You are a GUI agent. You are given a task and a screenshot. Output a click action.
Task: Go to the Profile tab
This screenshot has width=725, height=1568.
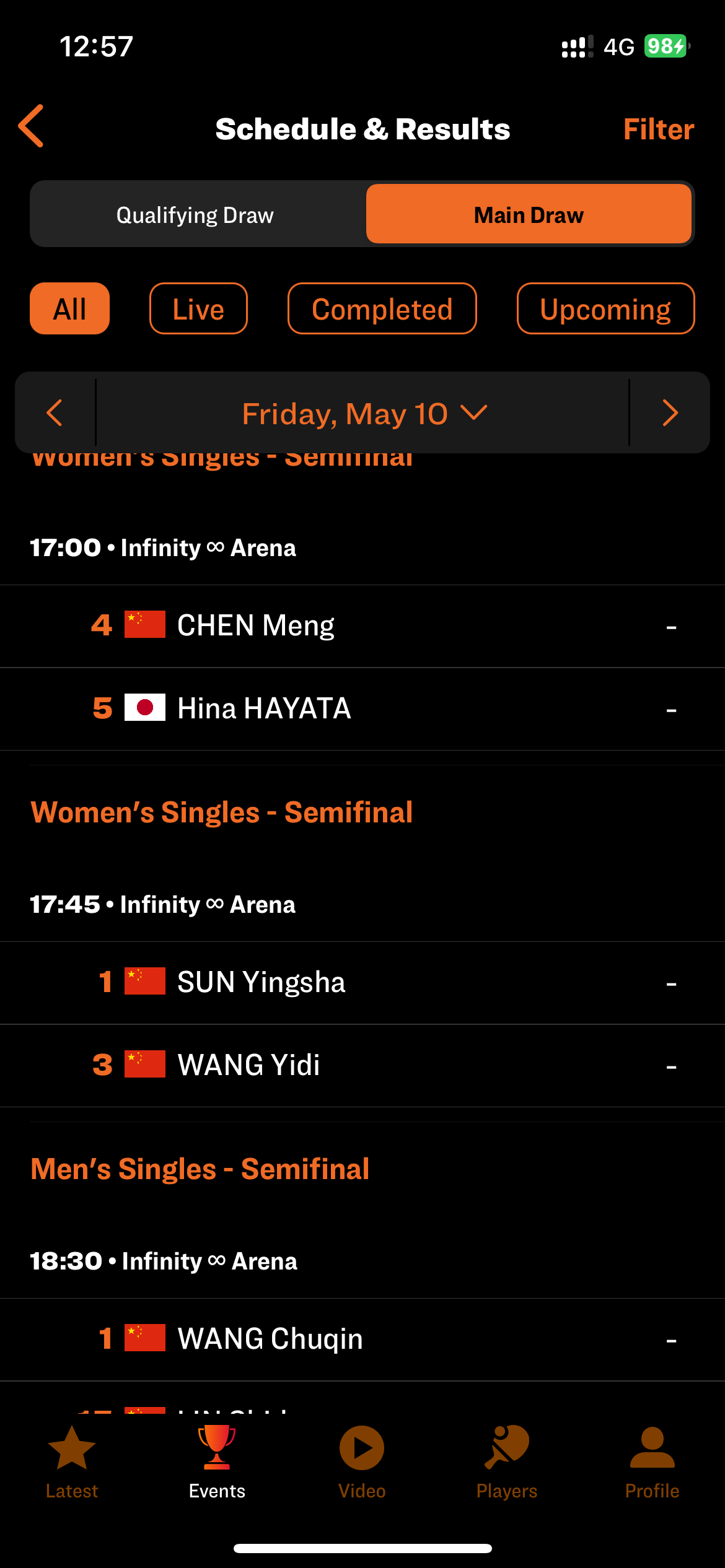[x=652, y=1463]
